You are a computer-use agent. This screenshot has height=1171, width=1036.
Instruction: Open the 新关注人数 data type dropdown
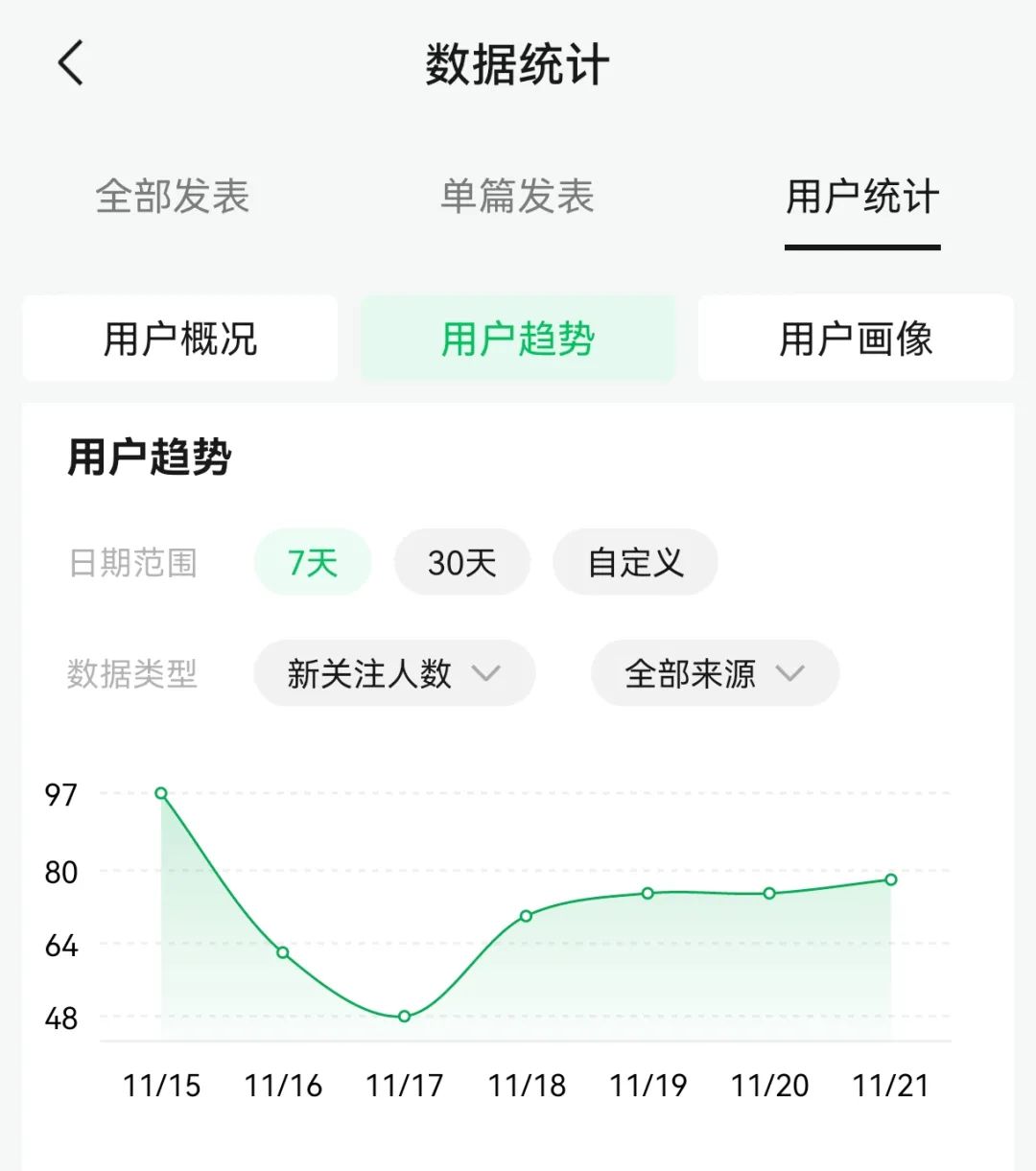[394, 673]
